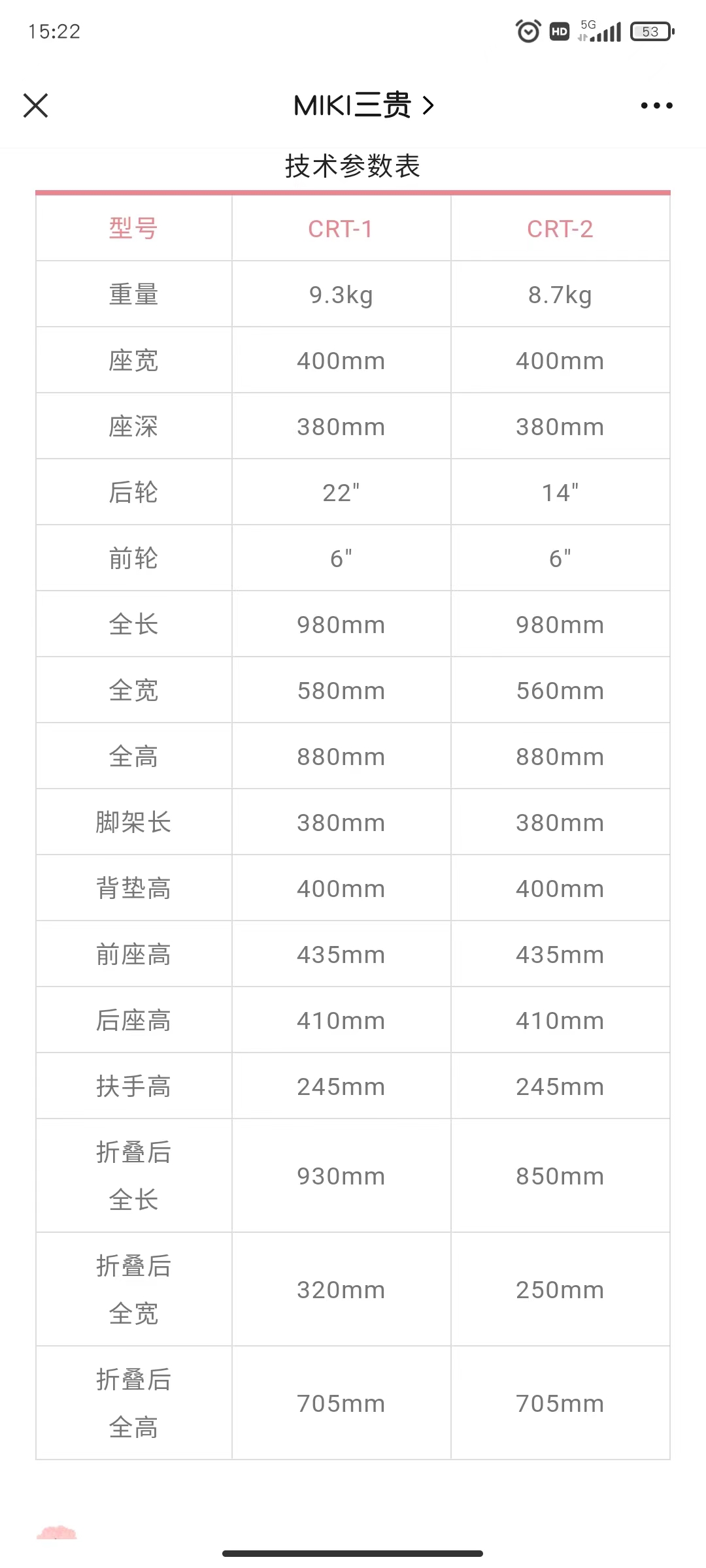706x1568 pixels.
Task: Close the MIKI三贵 page
Action: tap(36, 105)
